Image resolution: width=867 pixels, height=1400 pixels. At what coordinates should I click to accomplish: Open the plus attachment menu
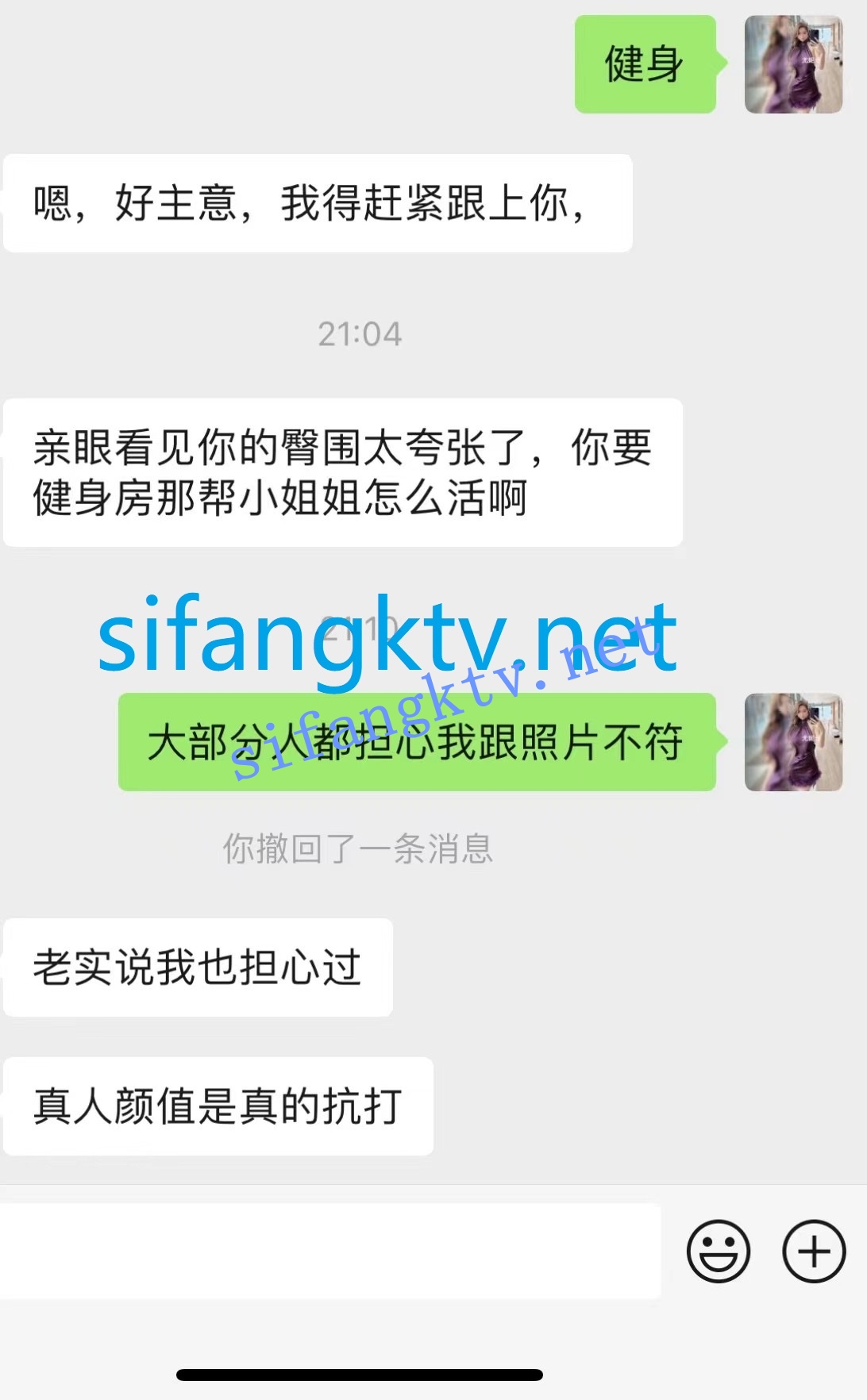click(x=814, y=1252)
